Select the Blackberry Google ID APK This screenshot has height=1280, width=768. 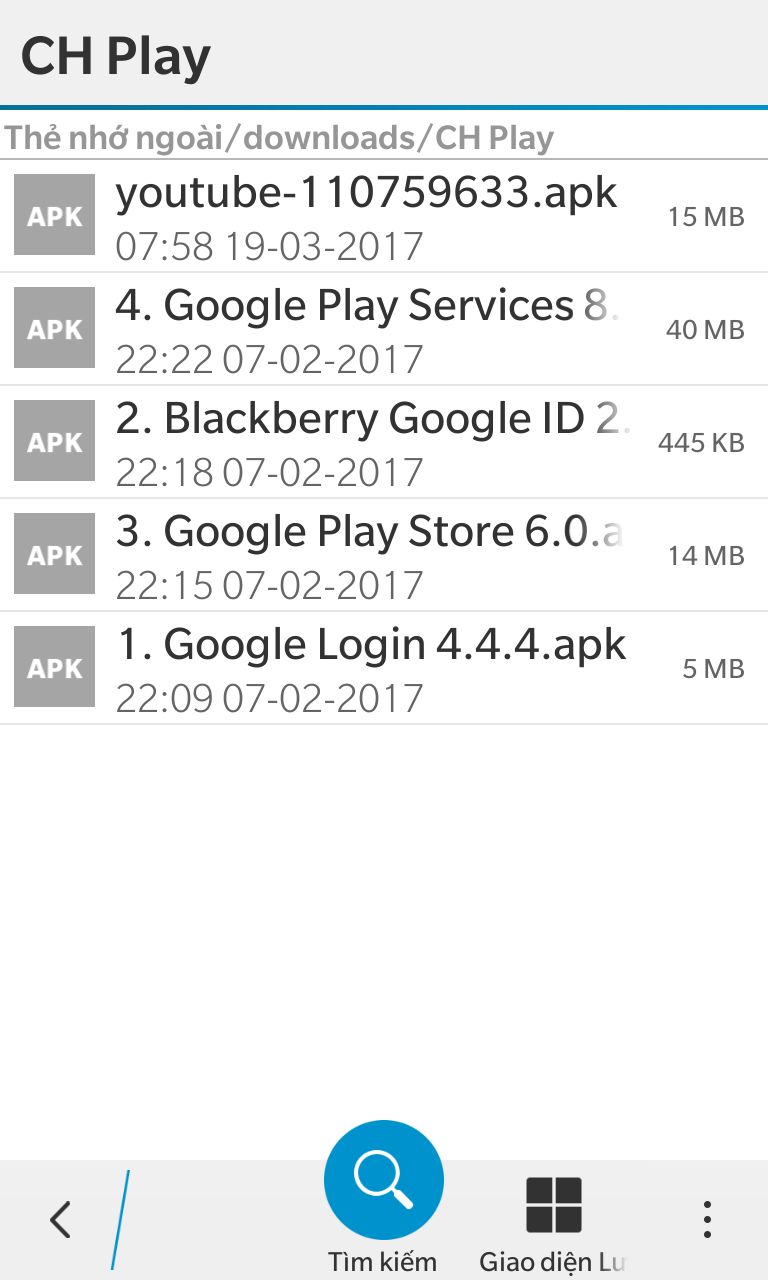[x=384, y=442]
